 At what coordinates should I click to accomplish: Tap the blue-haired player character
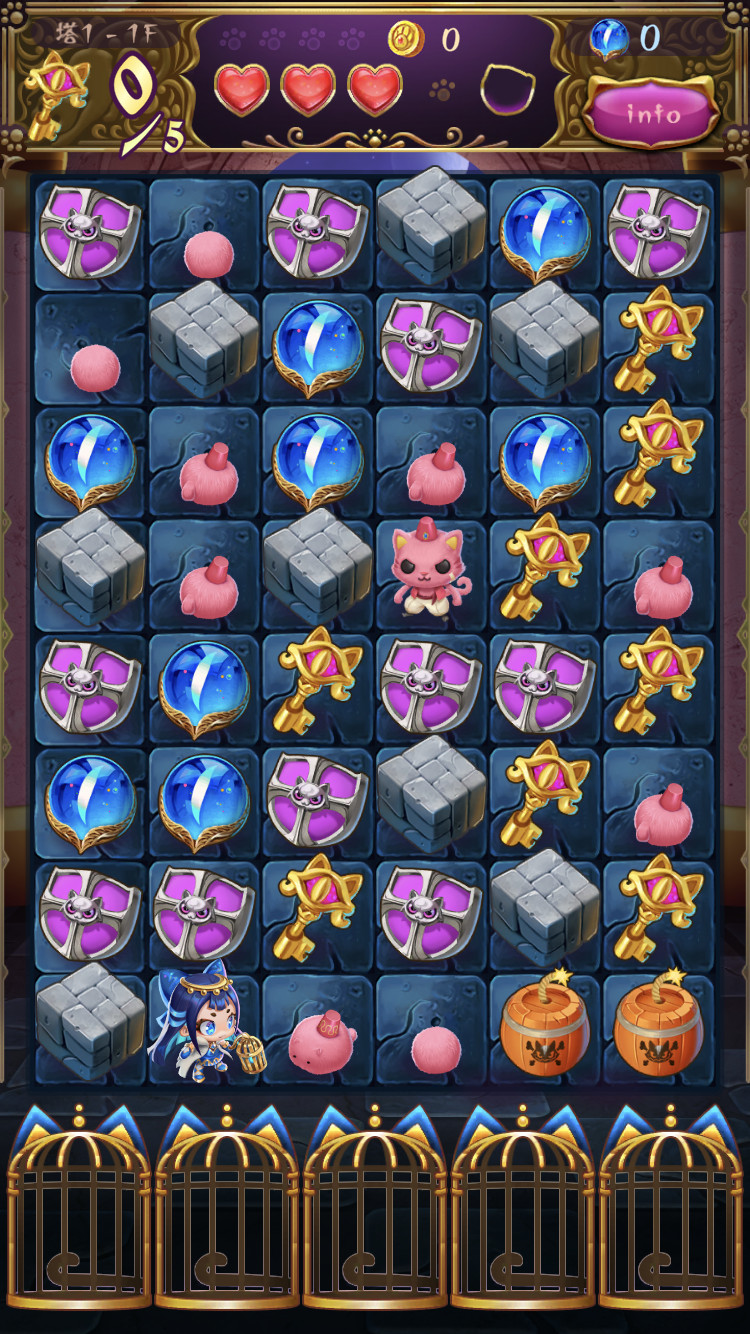coord(204,1027)
